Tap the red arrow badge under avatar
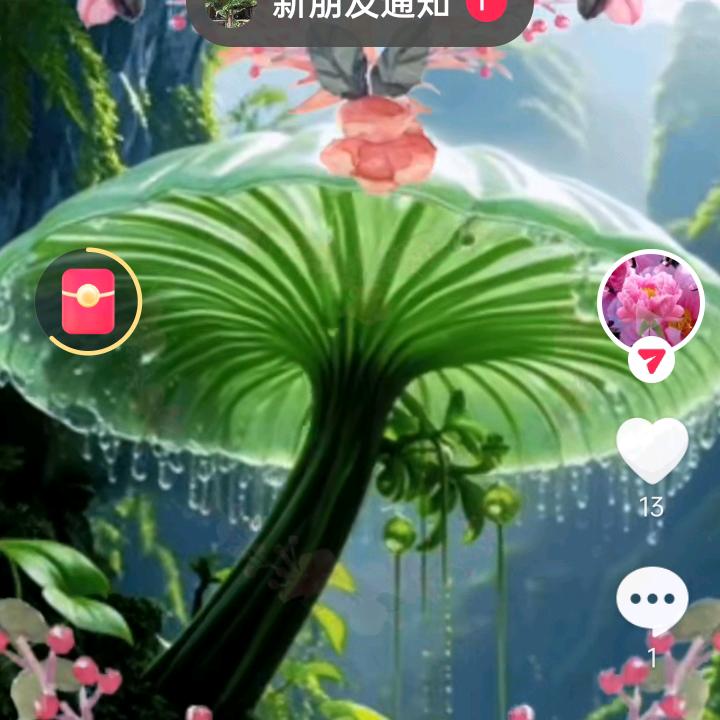Viewport: 720px width, 720px height. (x=651, y=360)
